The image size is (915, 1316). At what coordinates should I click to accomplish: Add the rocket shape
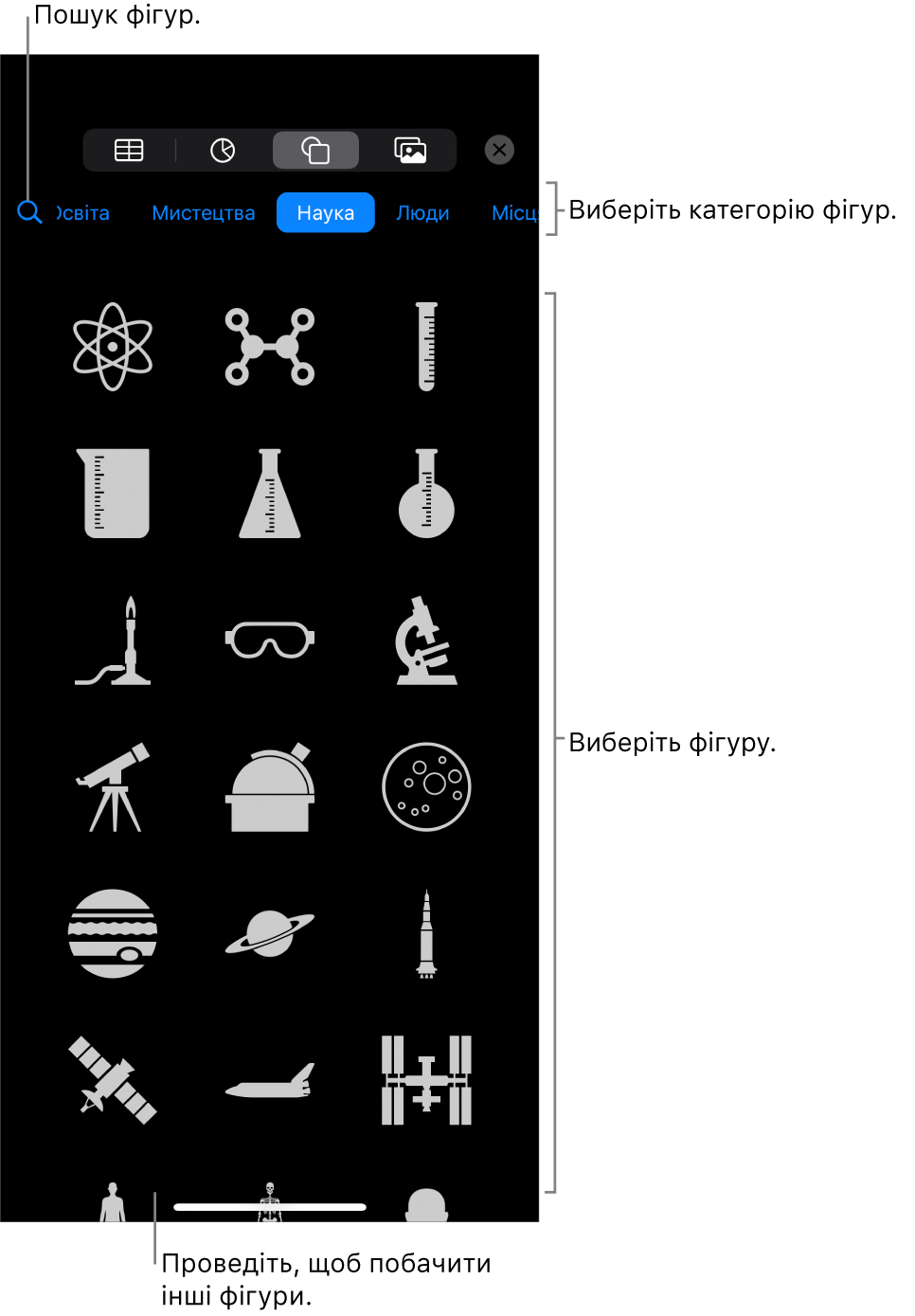pyautogui.click(x=426, y=933)
